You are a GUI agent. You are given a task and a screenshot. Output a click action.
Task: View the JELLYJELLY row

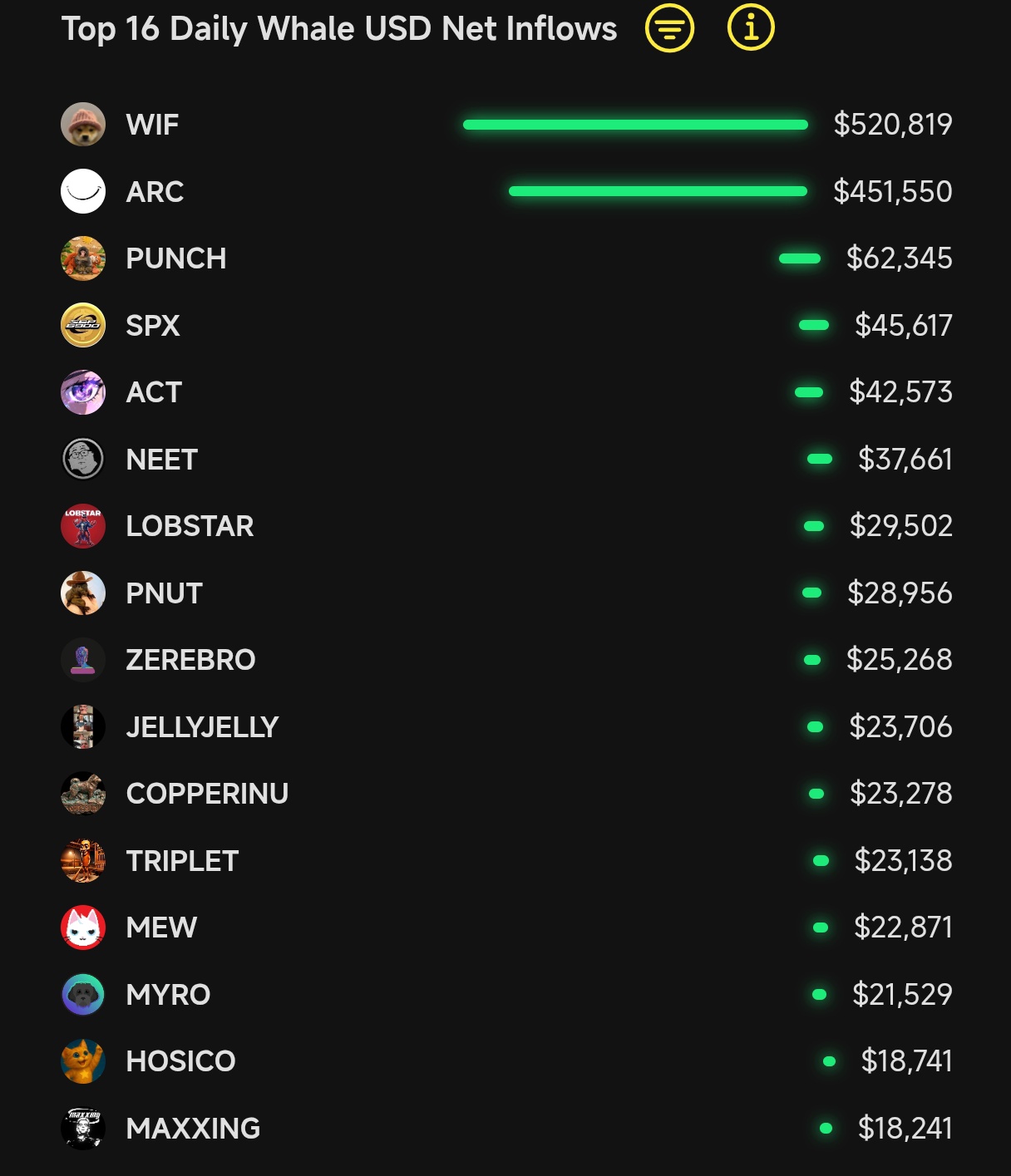202,727
